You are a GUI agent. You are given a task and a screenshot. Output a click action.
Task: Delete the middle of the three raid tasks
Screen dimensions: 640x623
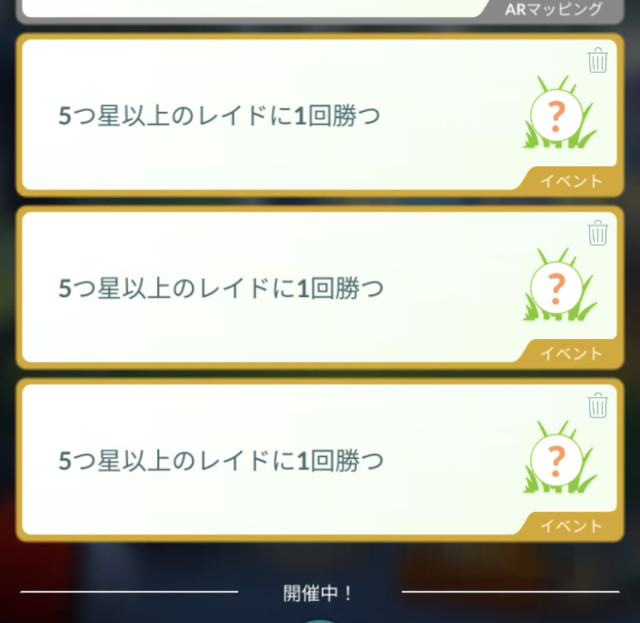tap(597, 233)
